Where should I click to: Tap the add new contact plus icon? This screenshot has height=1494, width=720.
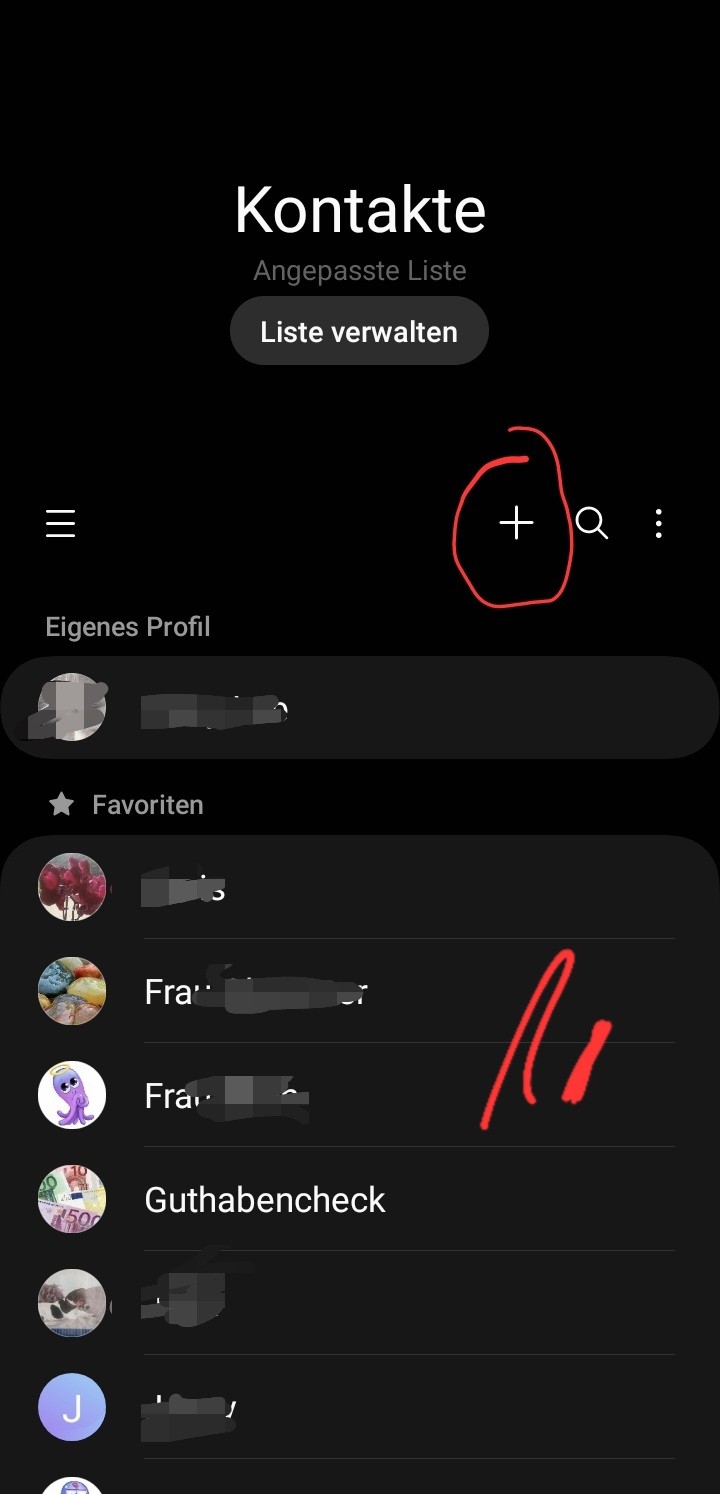point(516,523)
